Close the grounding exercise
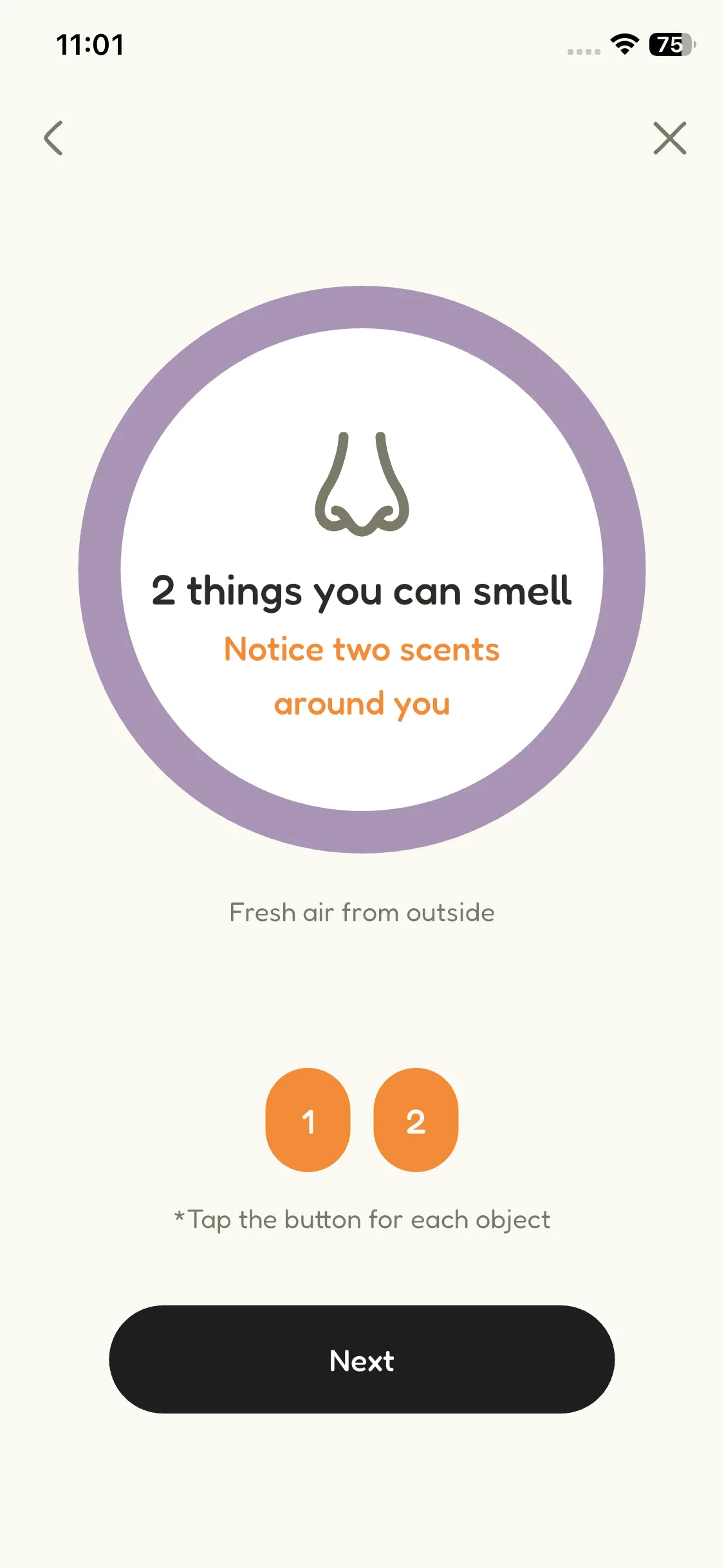 point(669,138)
